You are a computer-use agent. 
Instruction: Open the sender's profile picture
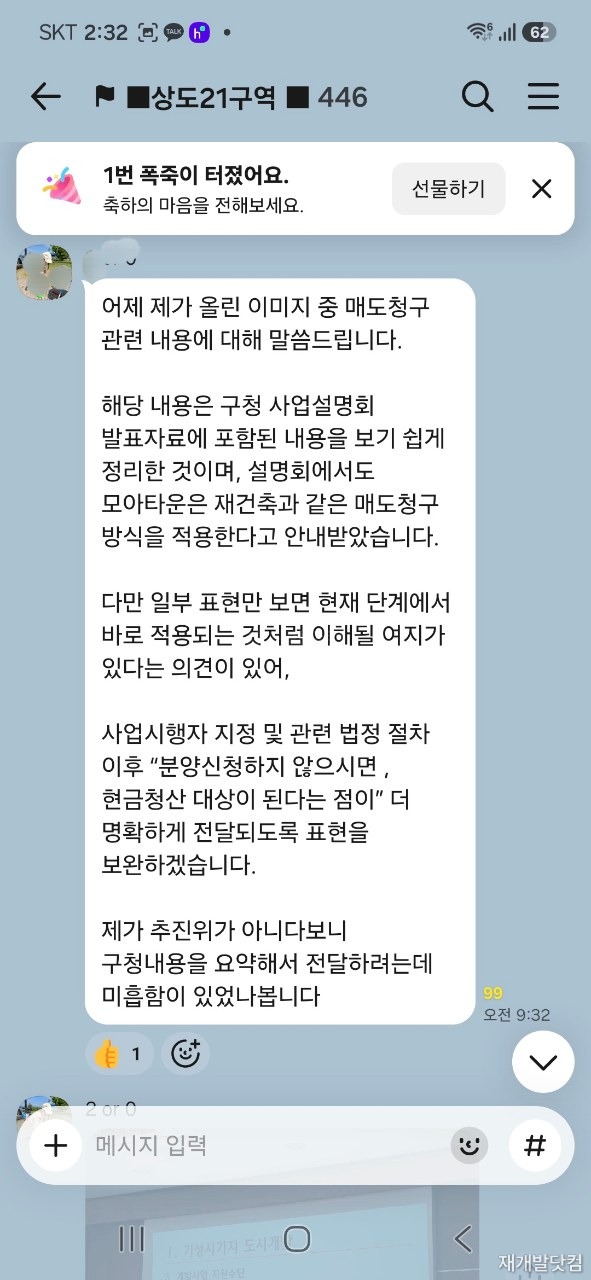point(44,272)
